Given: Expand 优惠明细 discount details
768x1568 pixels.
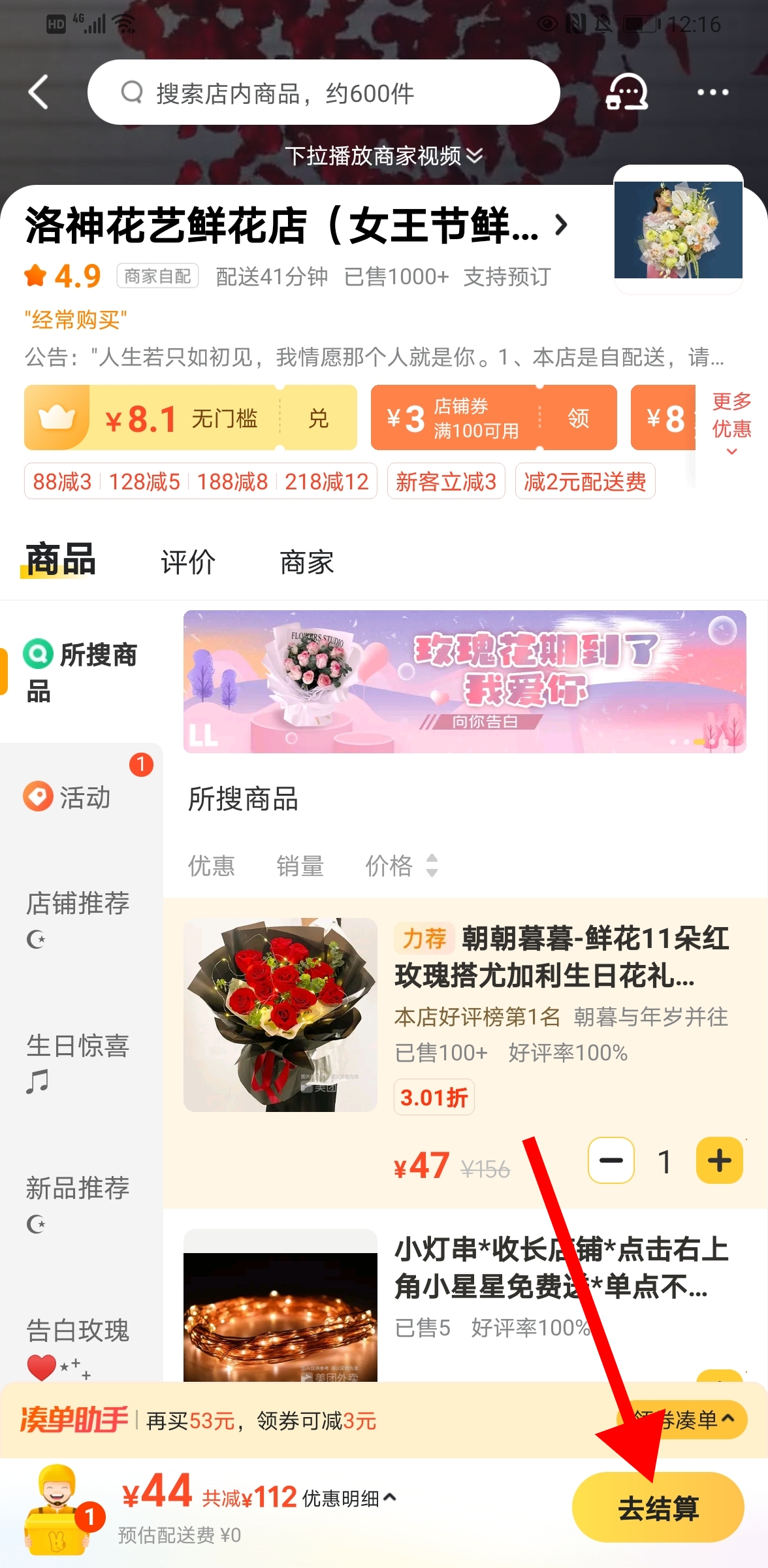Looking at the screenshot, I should click(x=349, y=1498).
